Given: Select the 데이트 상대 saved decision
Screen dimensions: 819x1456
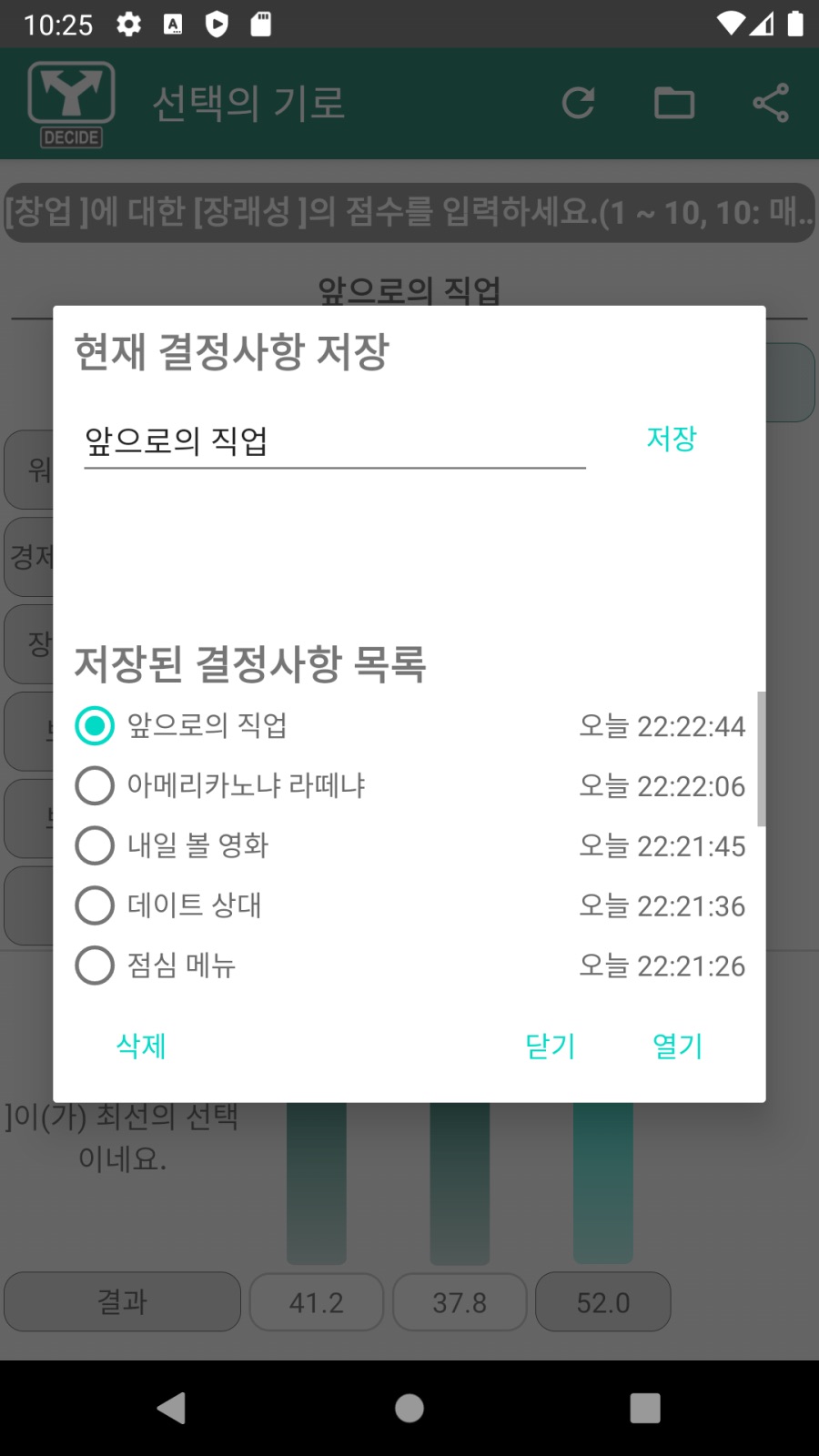Looking at the screenshot, I should 95,905.
